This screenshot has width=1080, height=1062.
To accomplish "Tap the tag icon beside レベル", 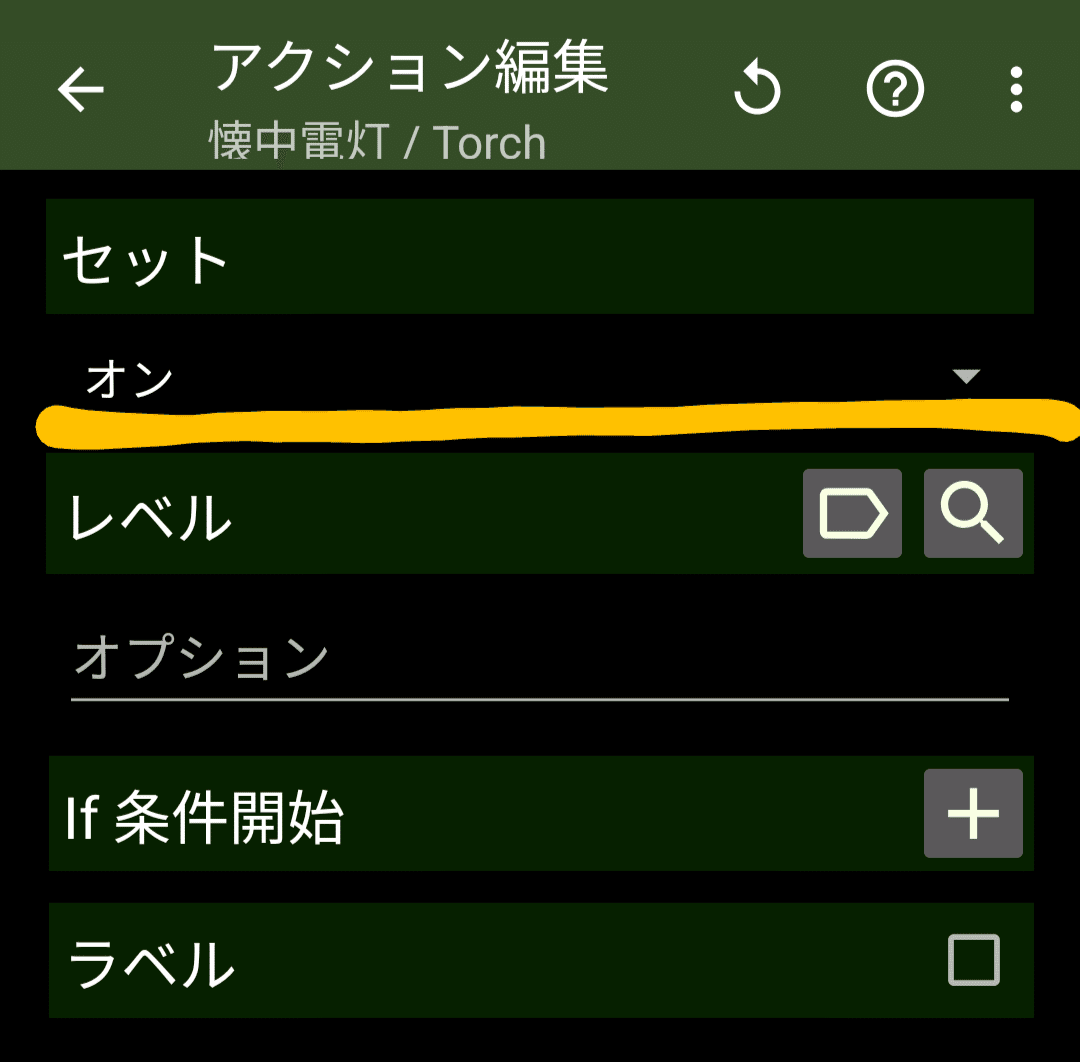I will (852, 513).
